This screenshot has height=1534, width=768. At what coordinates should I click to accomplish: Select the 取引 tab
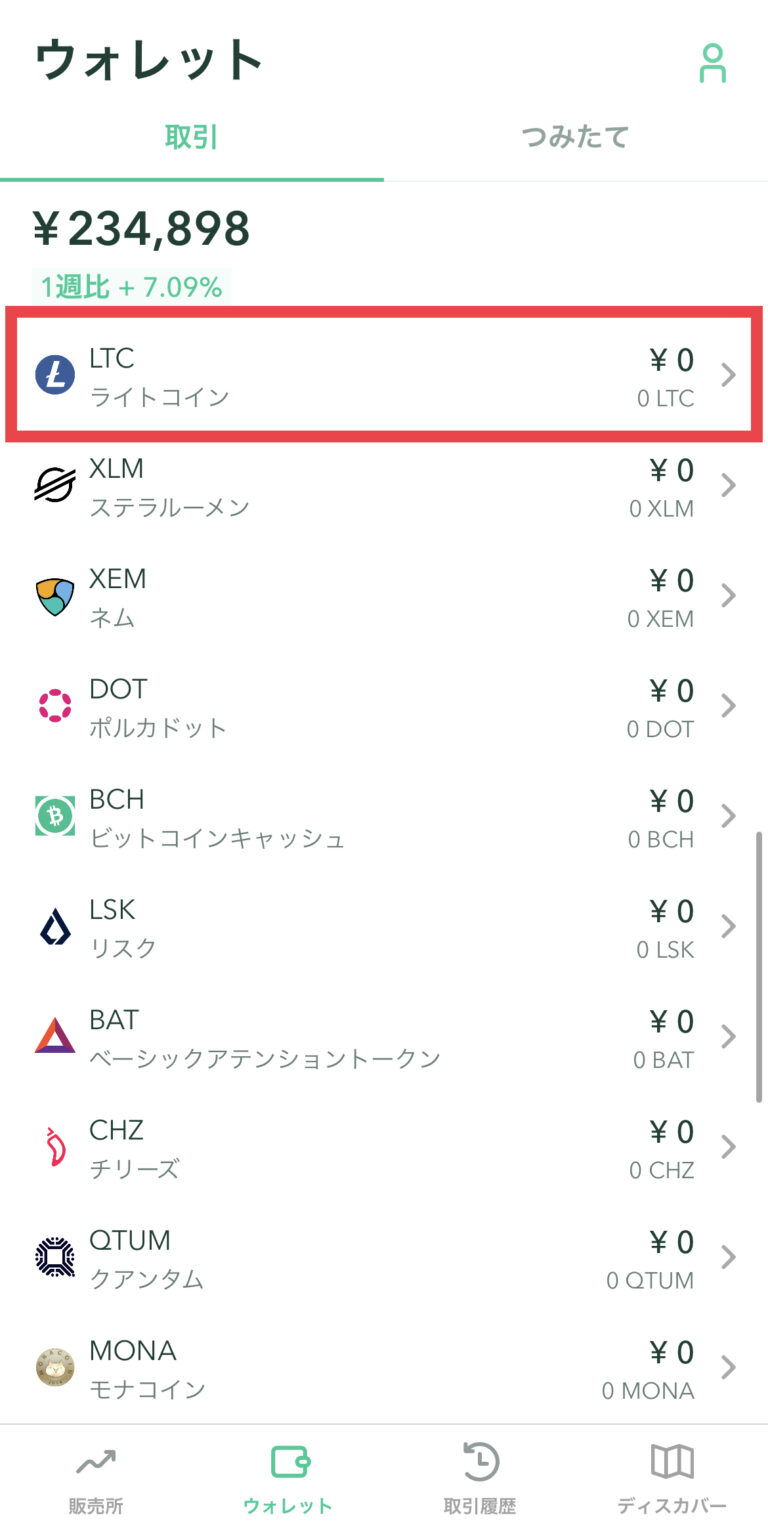191,137
